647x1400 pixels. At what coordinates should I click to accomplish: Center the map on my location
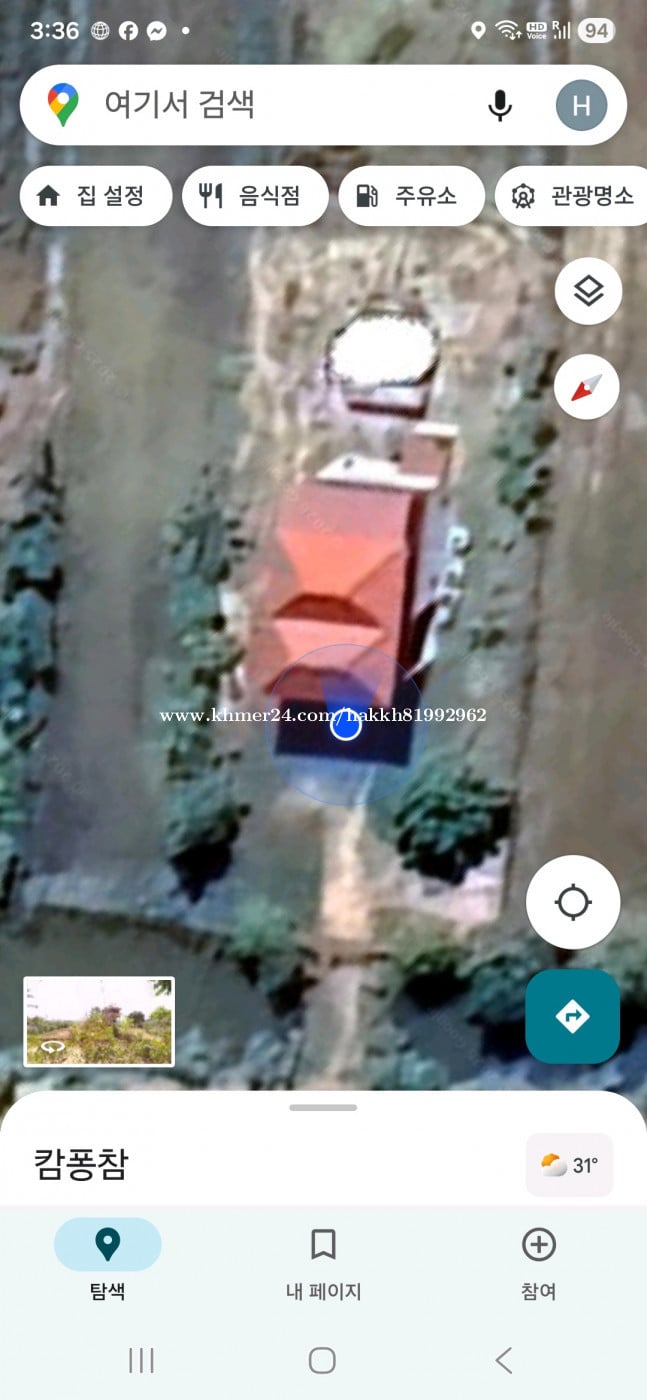573,902
